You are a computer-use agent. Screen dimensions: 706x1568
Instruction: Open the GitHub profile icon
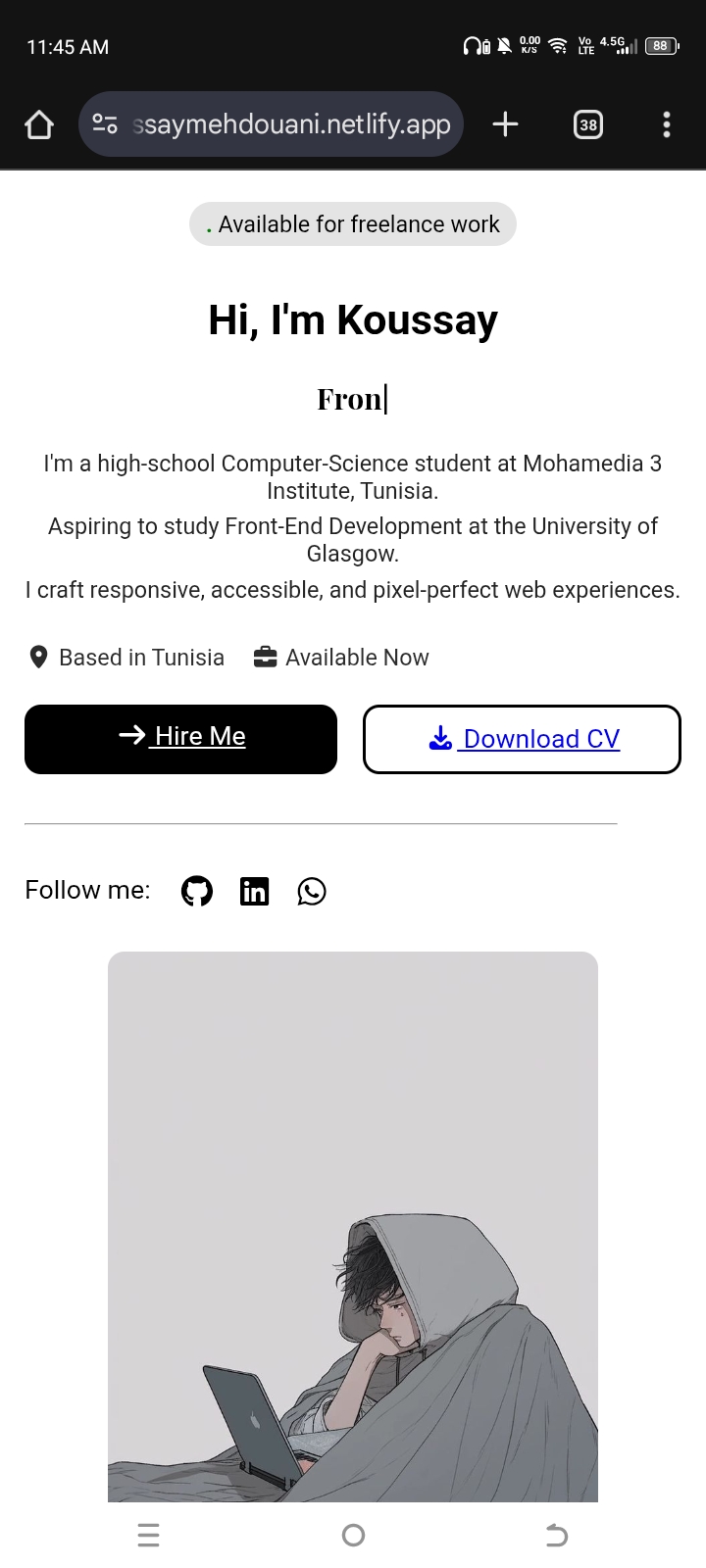196,891
